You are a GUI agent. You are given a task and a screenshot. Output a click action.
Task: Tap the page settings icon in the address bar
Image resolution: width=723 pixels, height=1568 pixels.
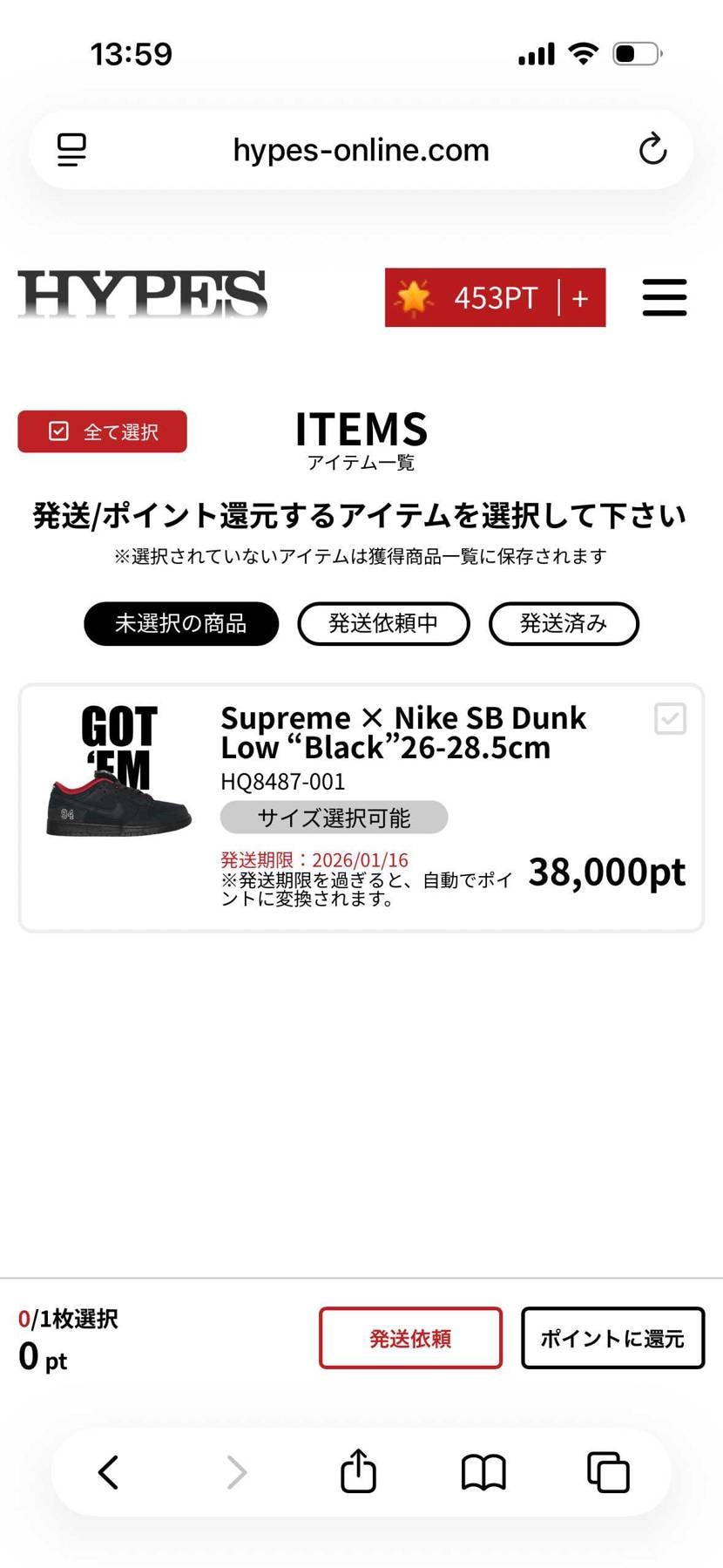(x=71, y=149)
